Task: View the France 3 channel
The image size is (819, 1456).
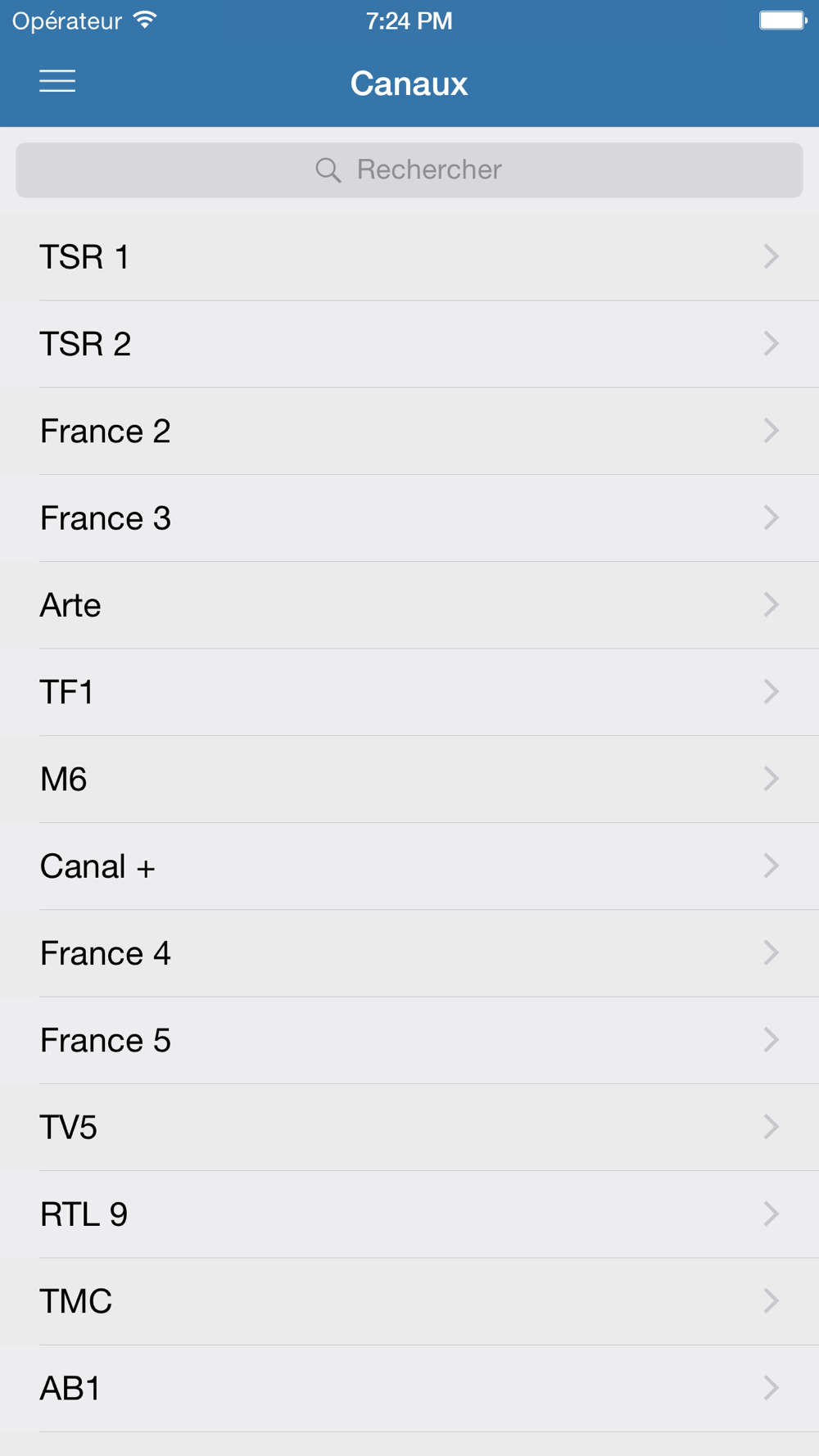Action: point(409,518)
